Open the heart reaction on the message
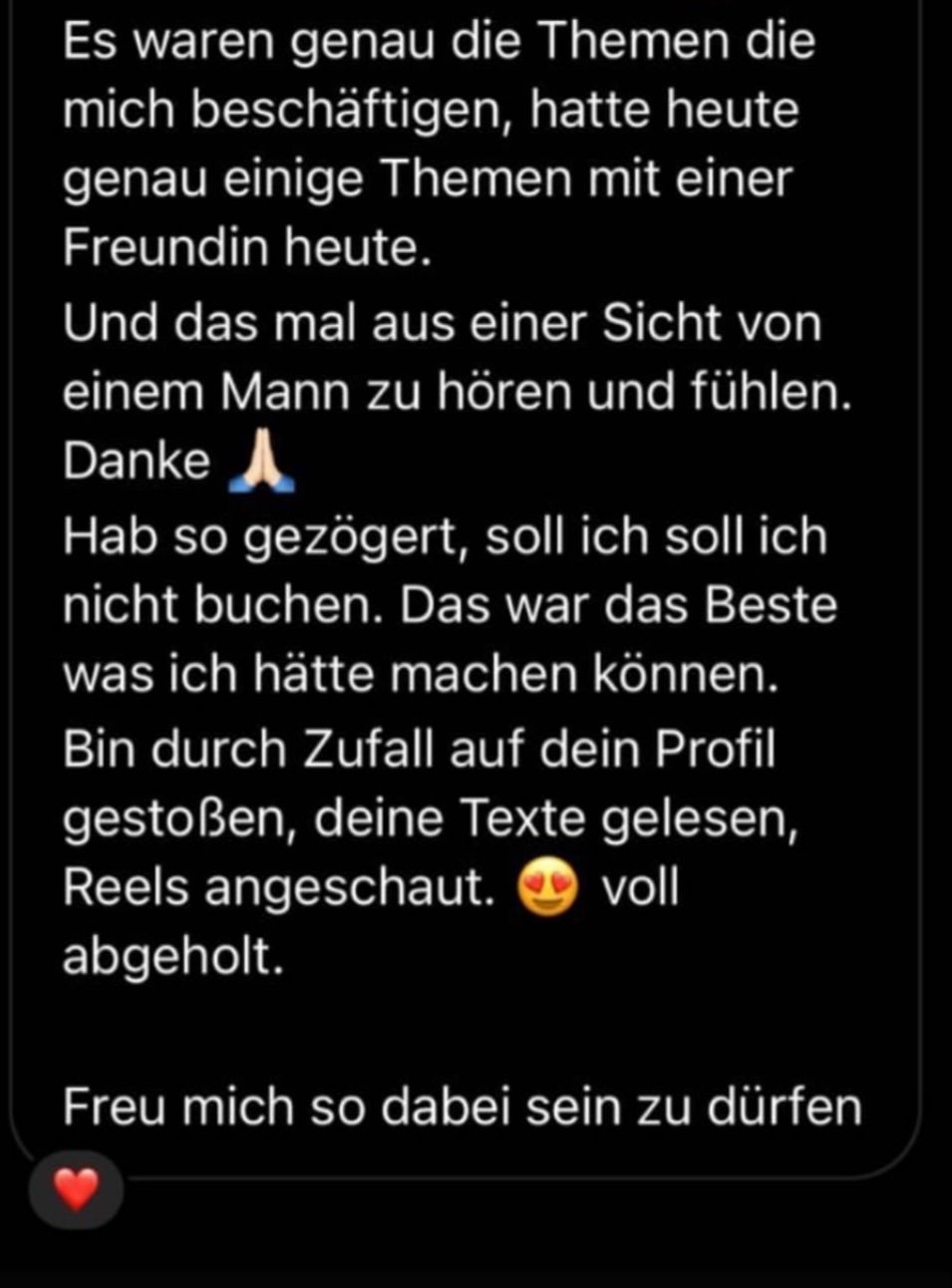The image size is (952, 1288). coord(76,1189)
